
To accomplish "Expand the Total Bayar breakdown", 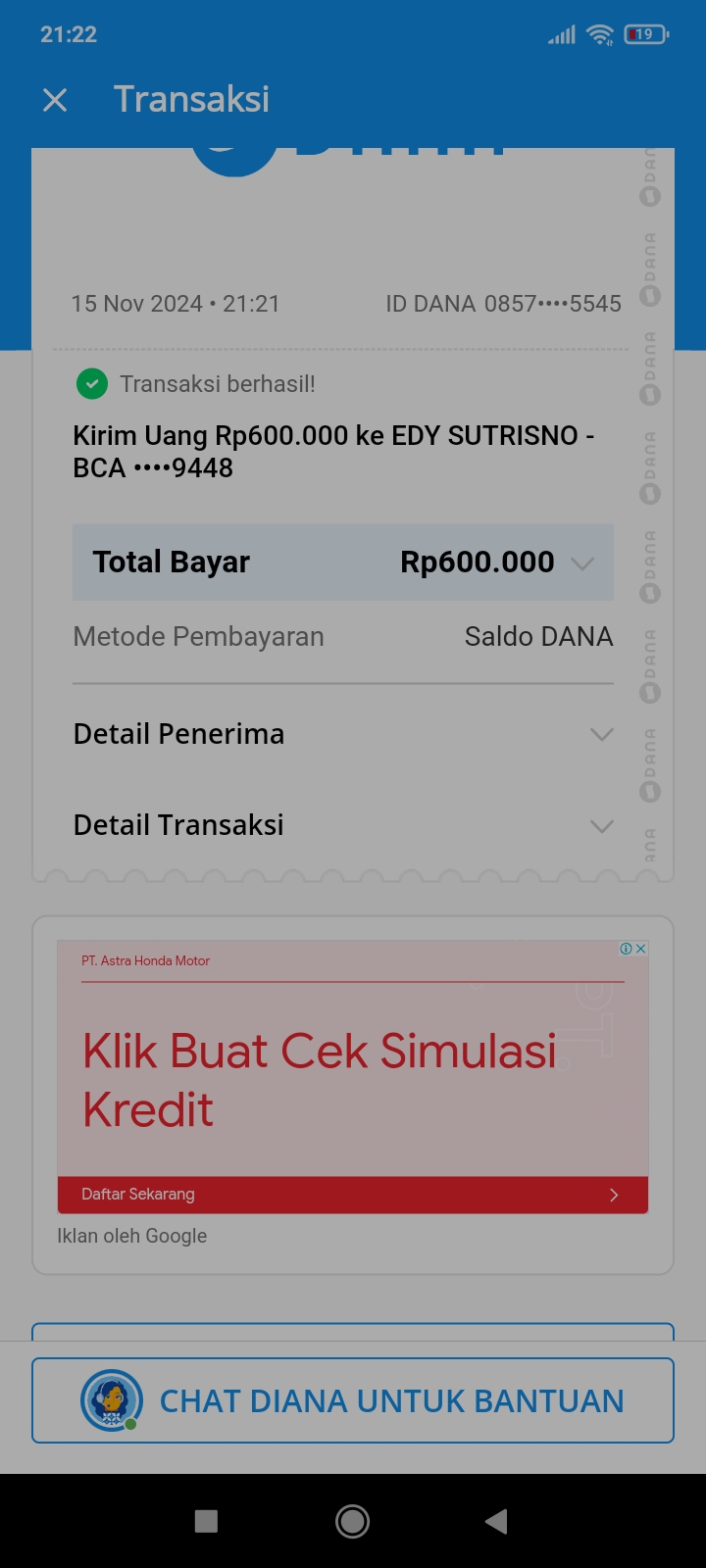I will (x=581, y=563).
